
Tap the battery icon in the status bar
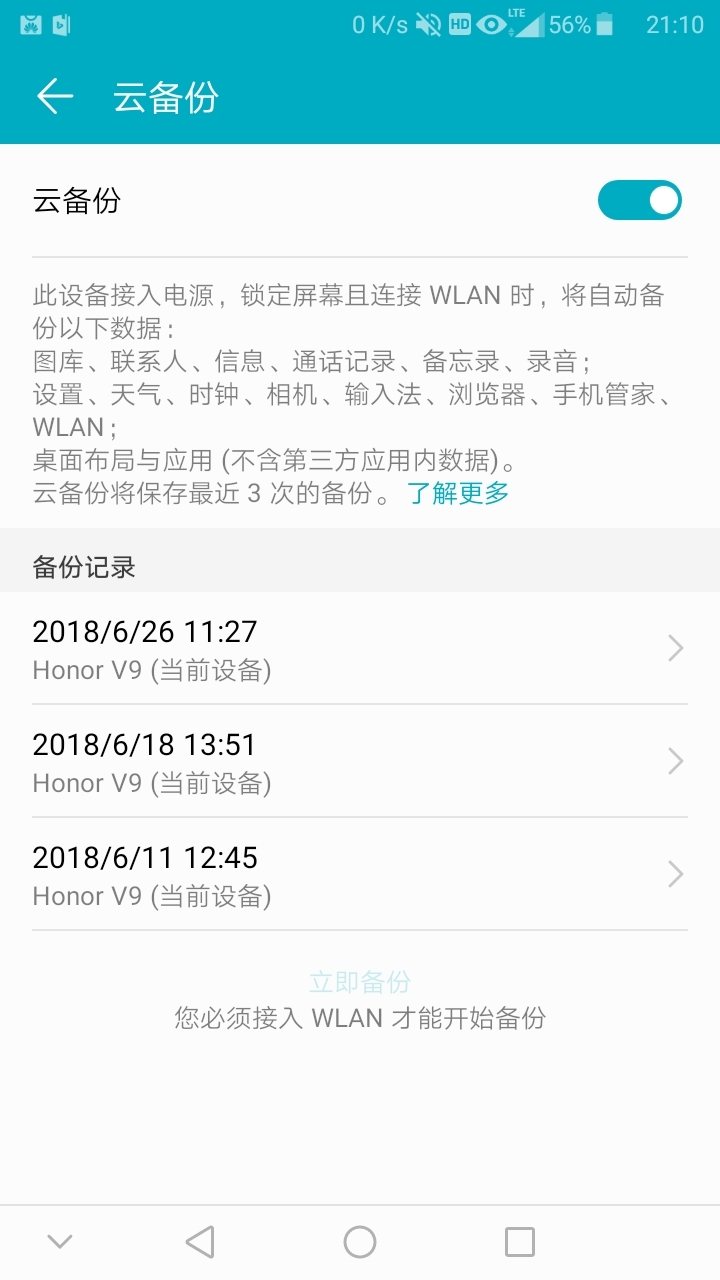[x=601, y=25]
